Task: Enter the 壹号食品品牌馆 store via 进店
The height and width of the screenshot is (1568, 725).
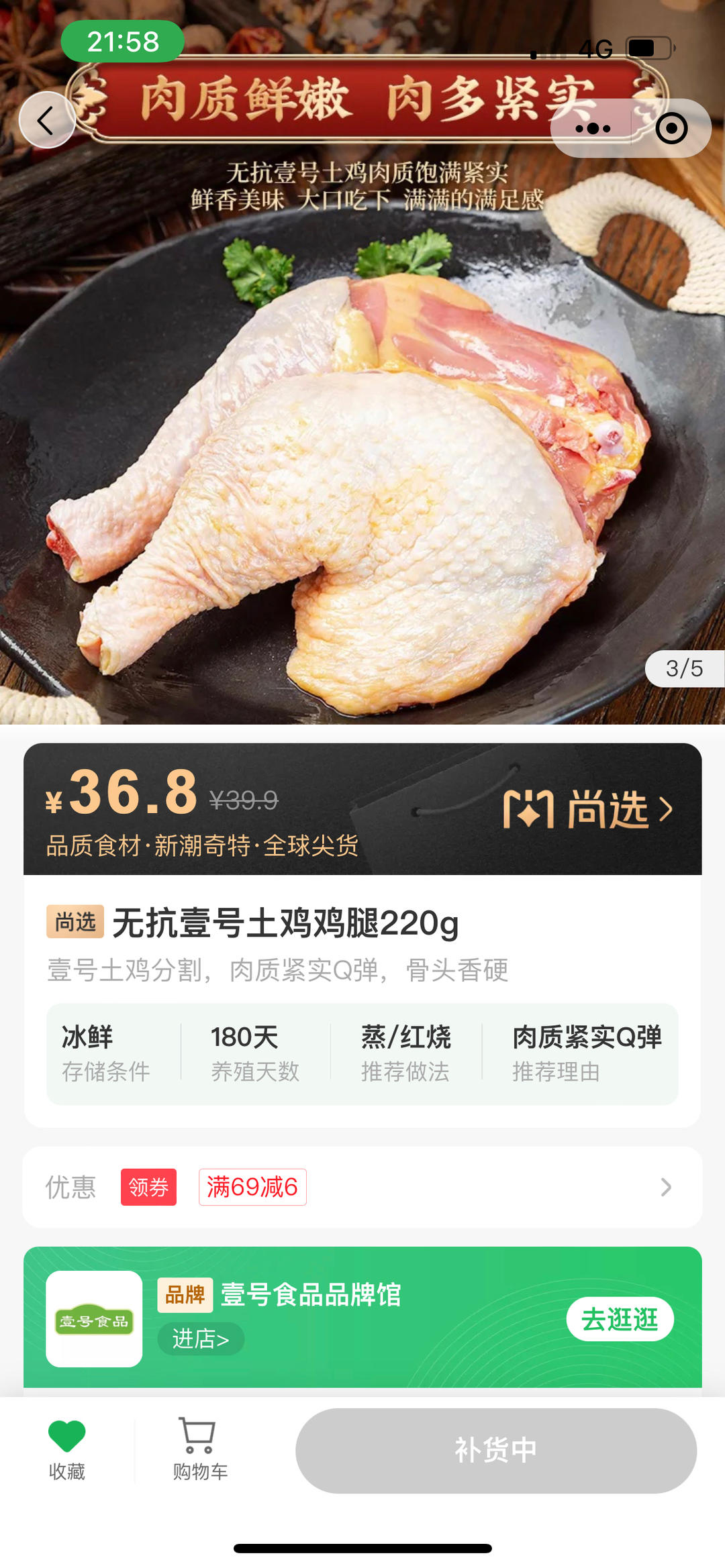Action: (x=200, y=1339)
